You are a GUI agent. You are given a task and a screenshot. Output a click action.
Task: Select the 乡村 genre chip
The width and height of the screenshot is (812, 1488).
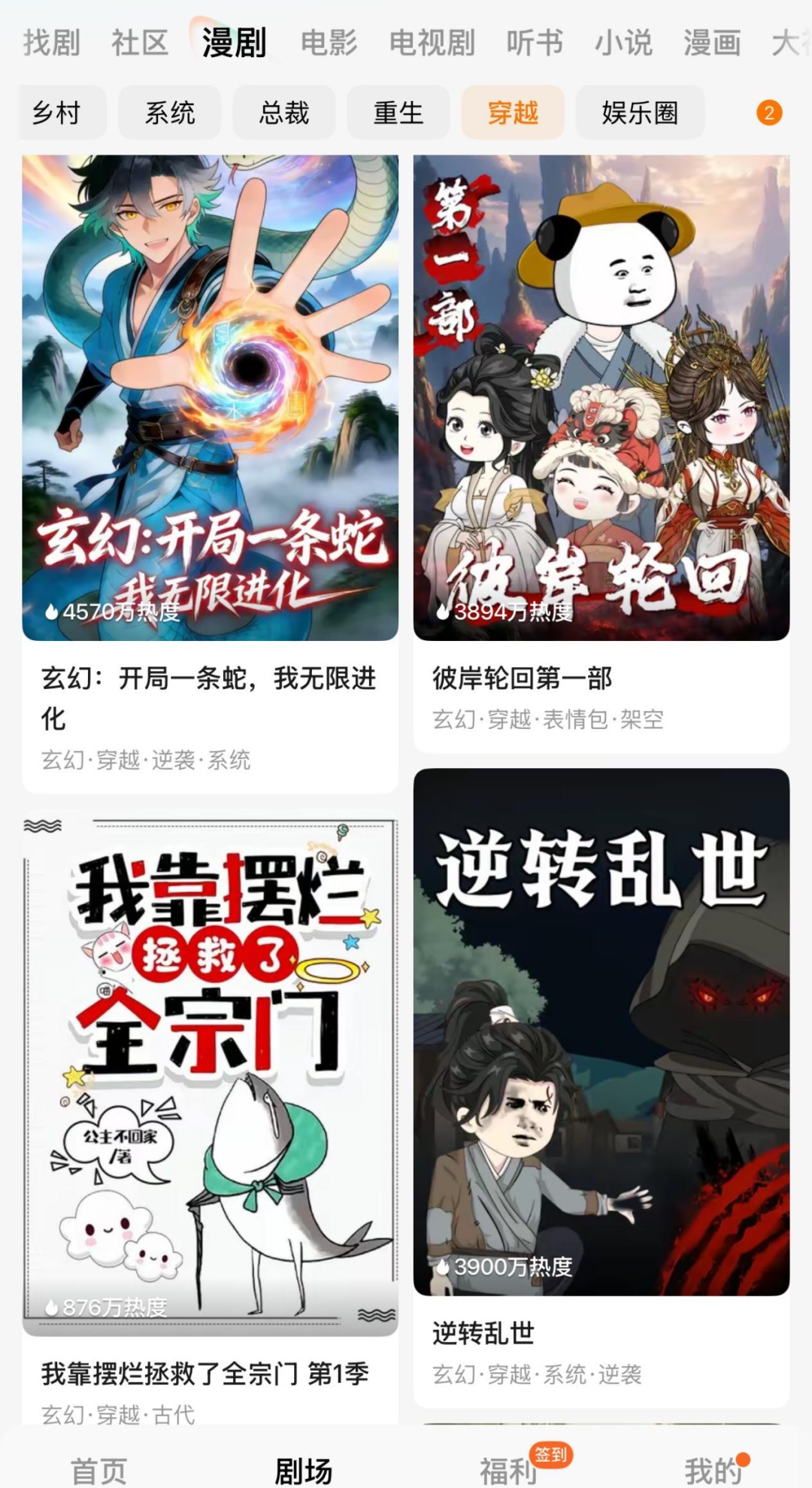57,113
